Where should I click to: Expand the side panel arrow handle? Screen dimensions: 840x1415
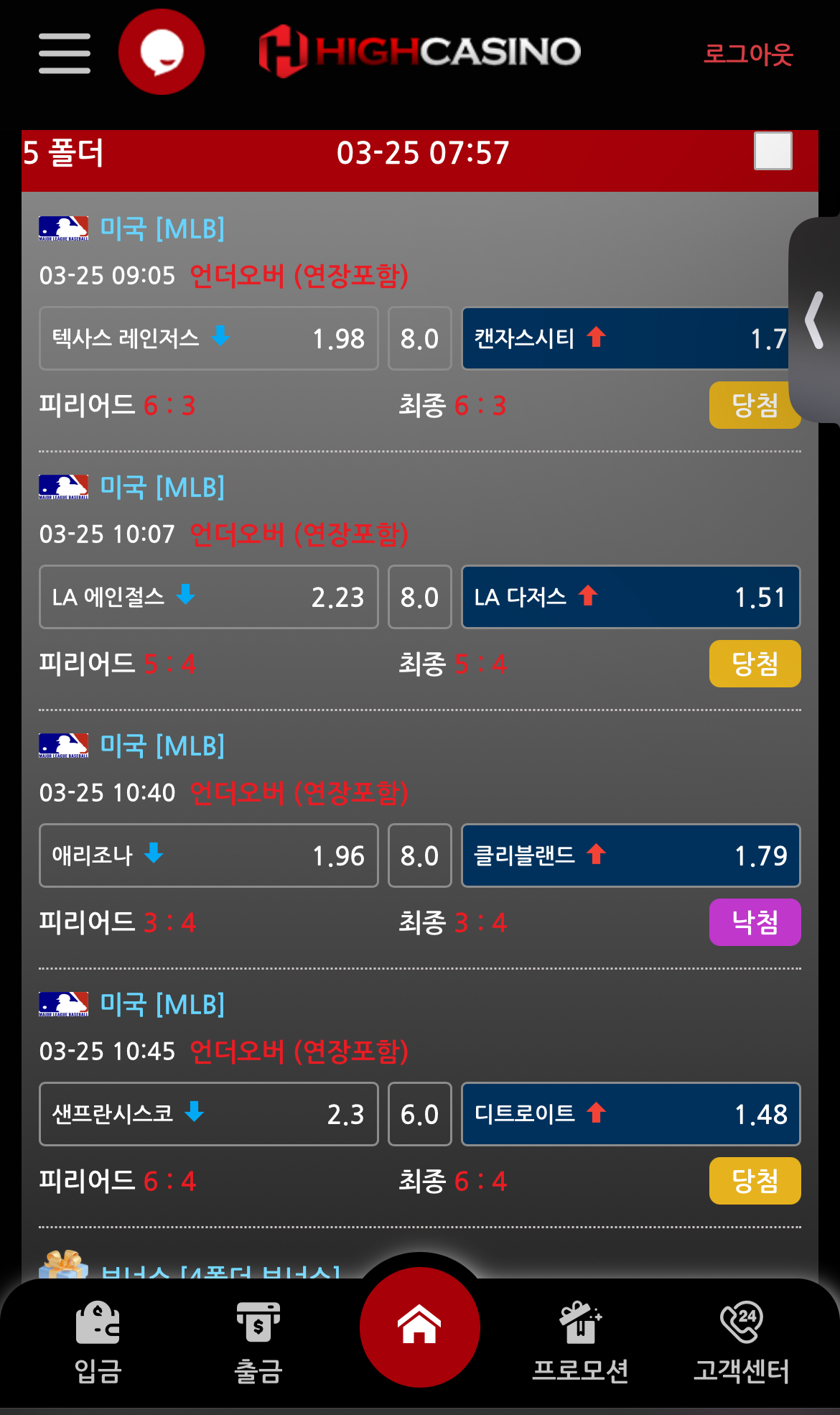[815, 320]
